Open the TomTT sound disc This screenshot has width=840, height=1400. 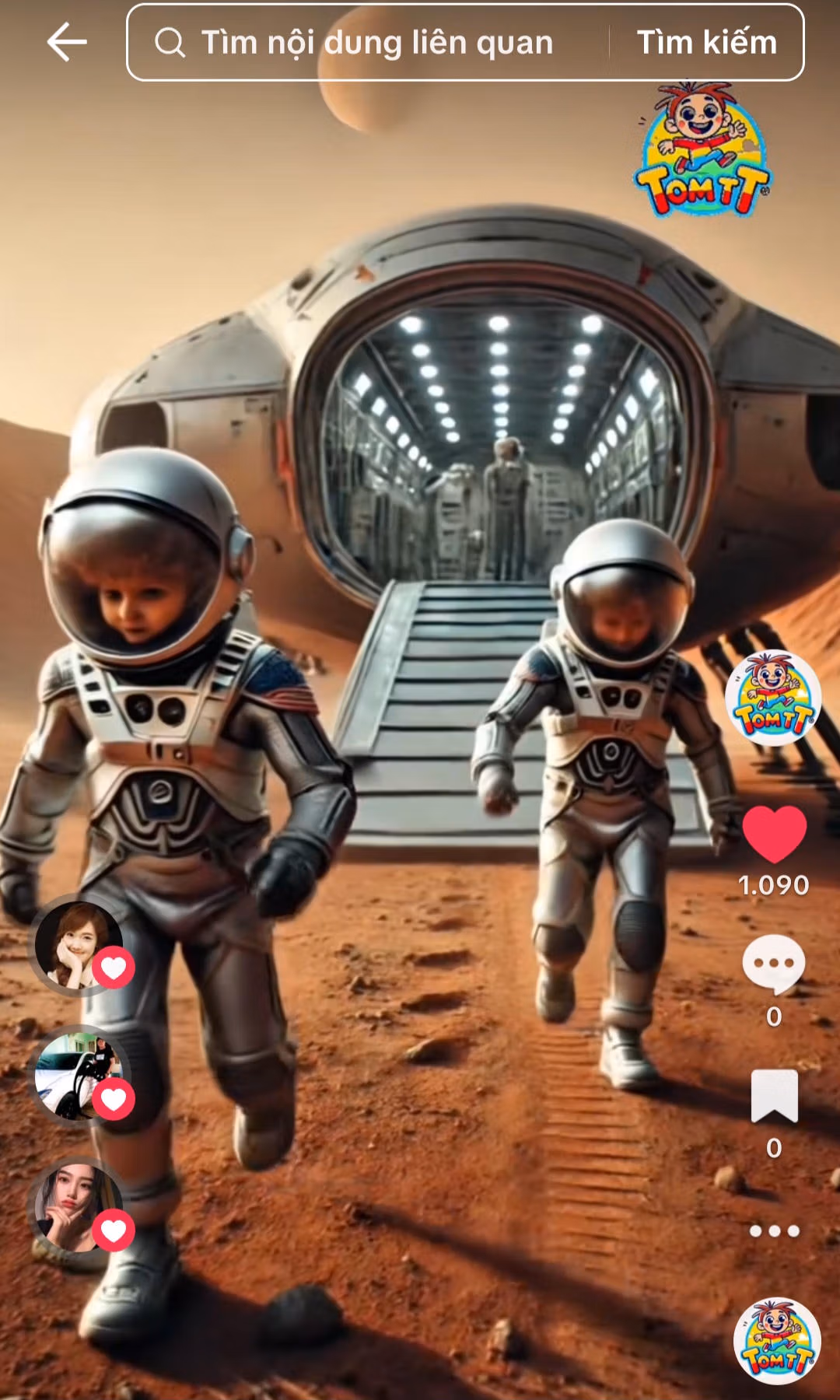(777, 1341)
